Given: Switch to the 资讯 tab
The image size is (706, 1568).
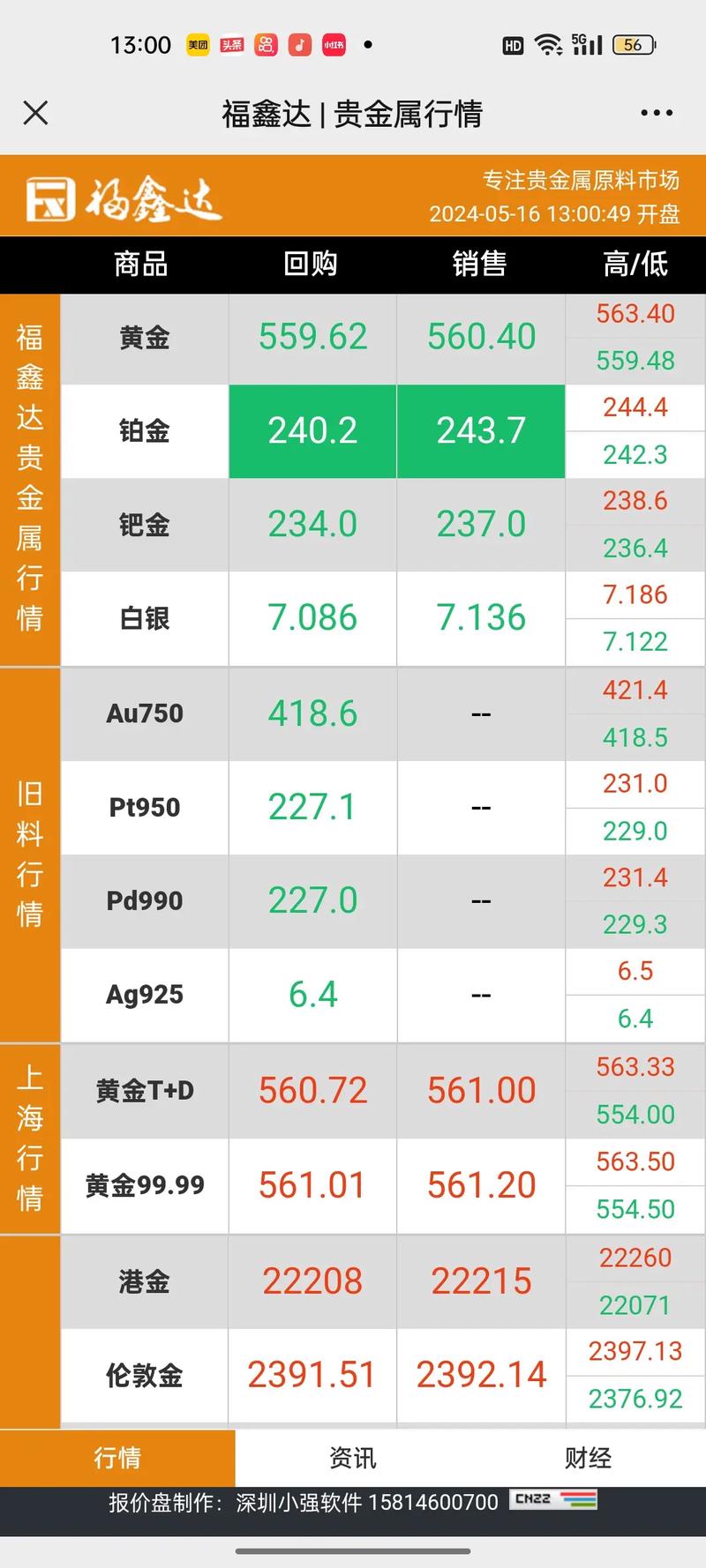Looking at the screenshot, I should click(353, 1459).
